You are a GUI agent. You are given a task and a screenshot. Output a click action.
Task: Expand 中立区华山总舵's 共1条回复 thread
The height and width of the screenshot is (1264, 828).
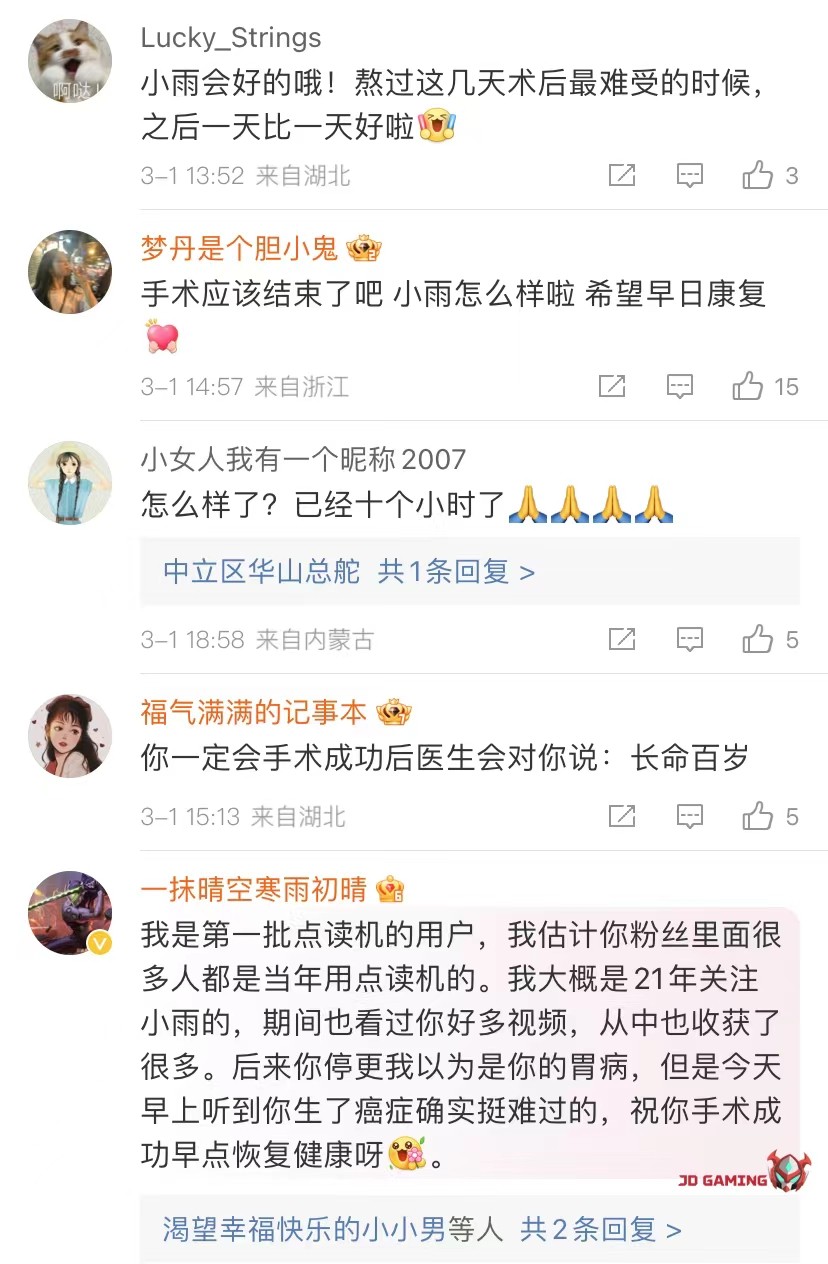[x=349, y=572]
